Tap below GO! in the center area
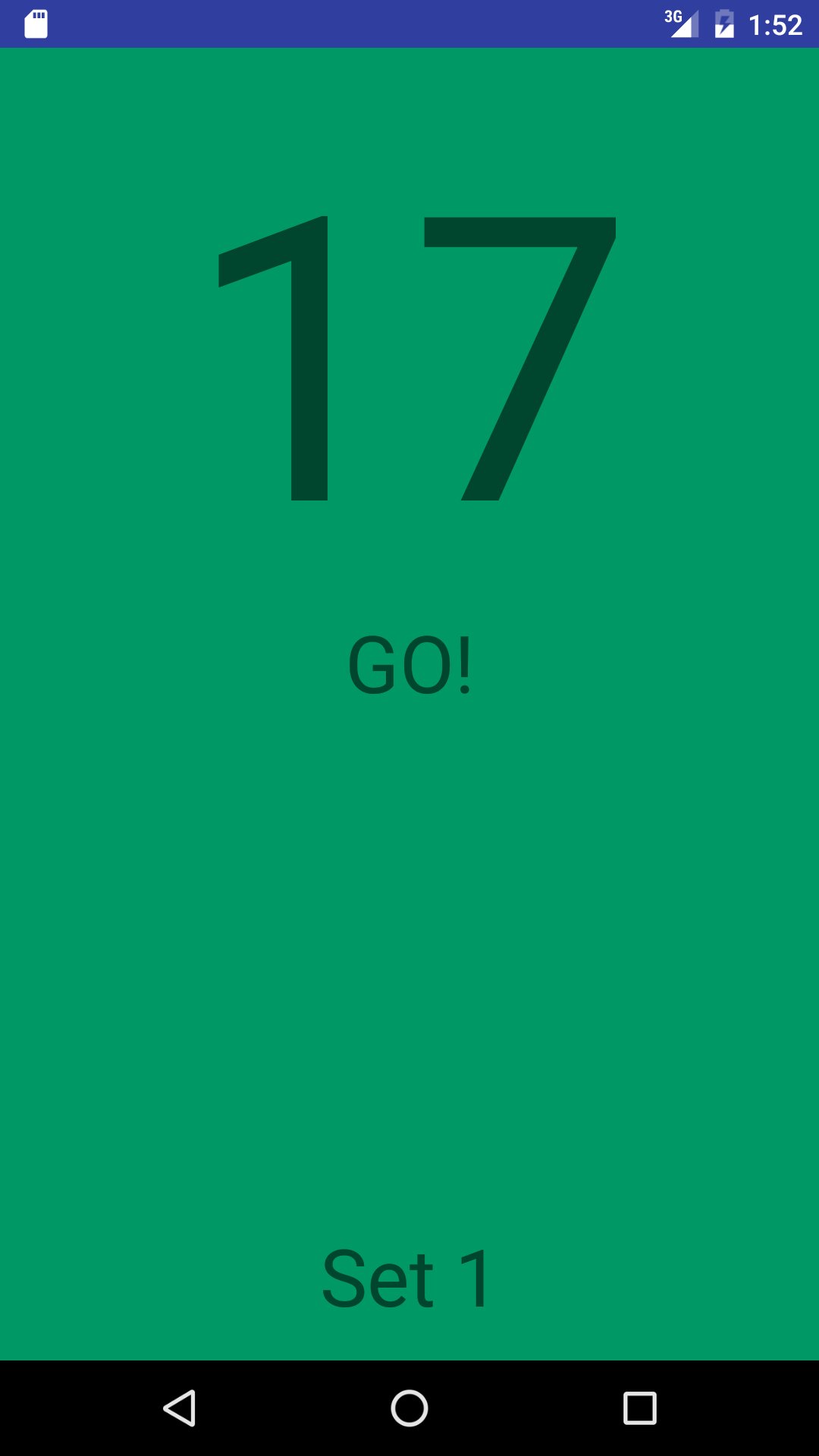This screenshot has width=819, height=1456. click(x=409, y=834)
